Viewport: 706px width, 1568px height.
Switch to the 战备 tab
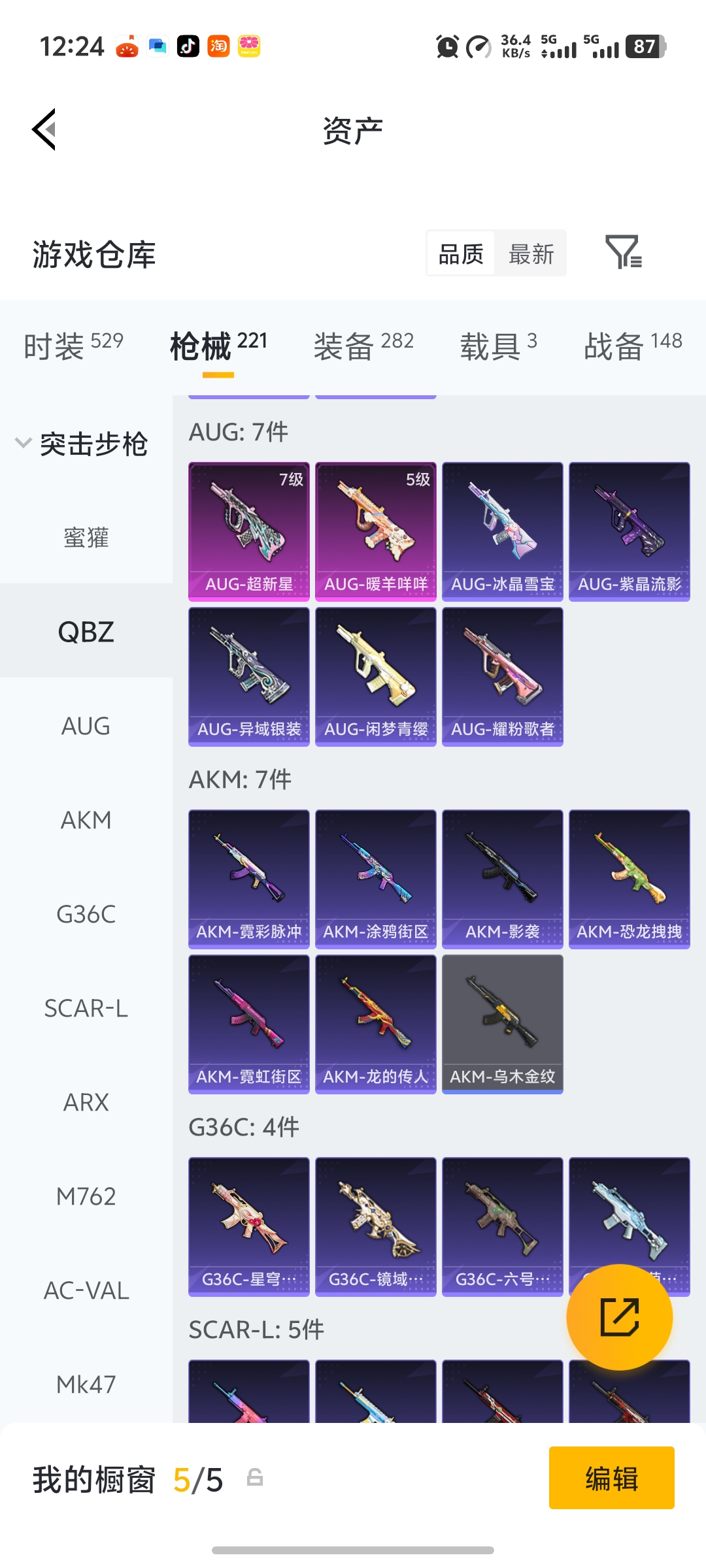click(x=632, y=345)
